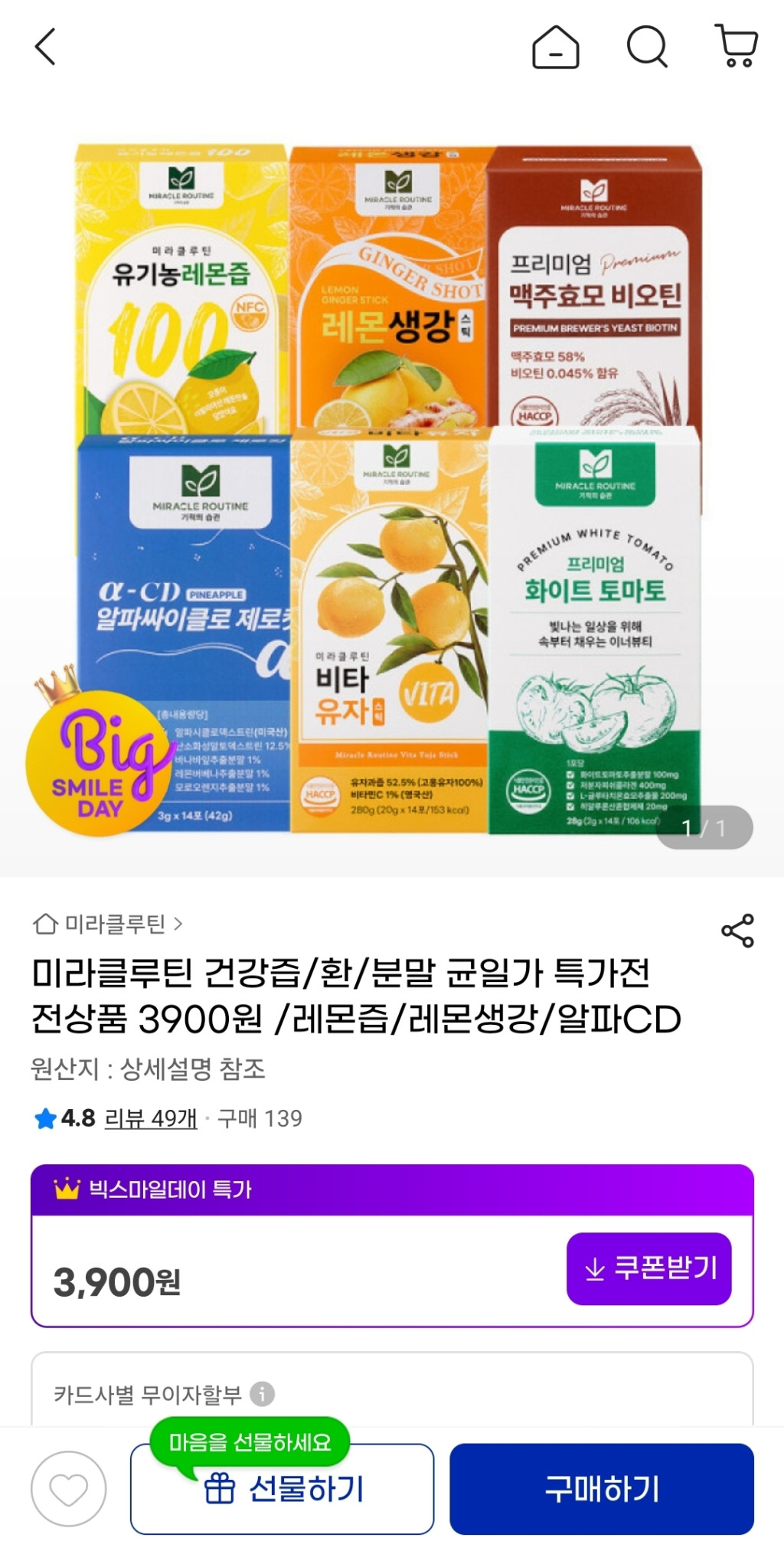Add product to wishlist heart
The height and width of the screenshot is (1551, 784).
(x=69, y=1489)
